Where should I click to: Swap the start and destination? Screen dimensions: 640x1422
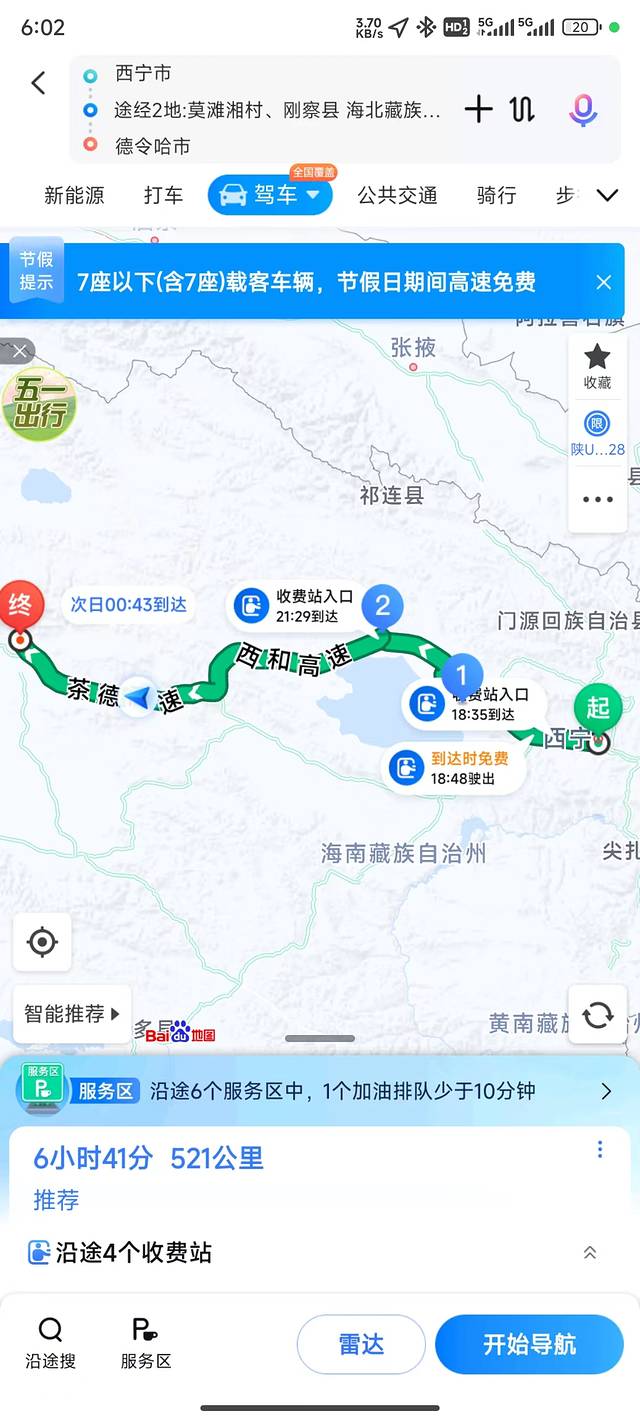(x=522, y=109)
